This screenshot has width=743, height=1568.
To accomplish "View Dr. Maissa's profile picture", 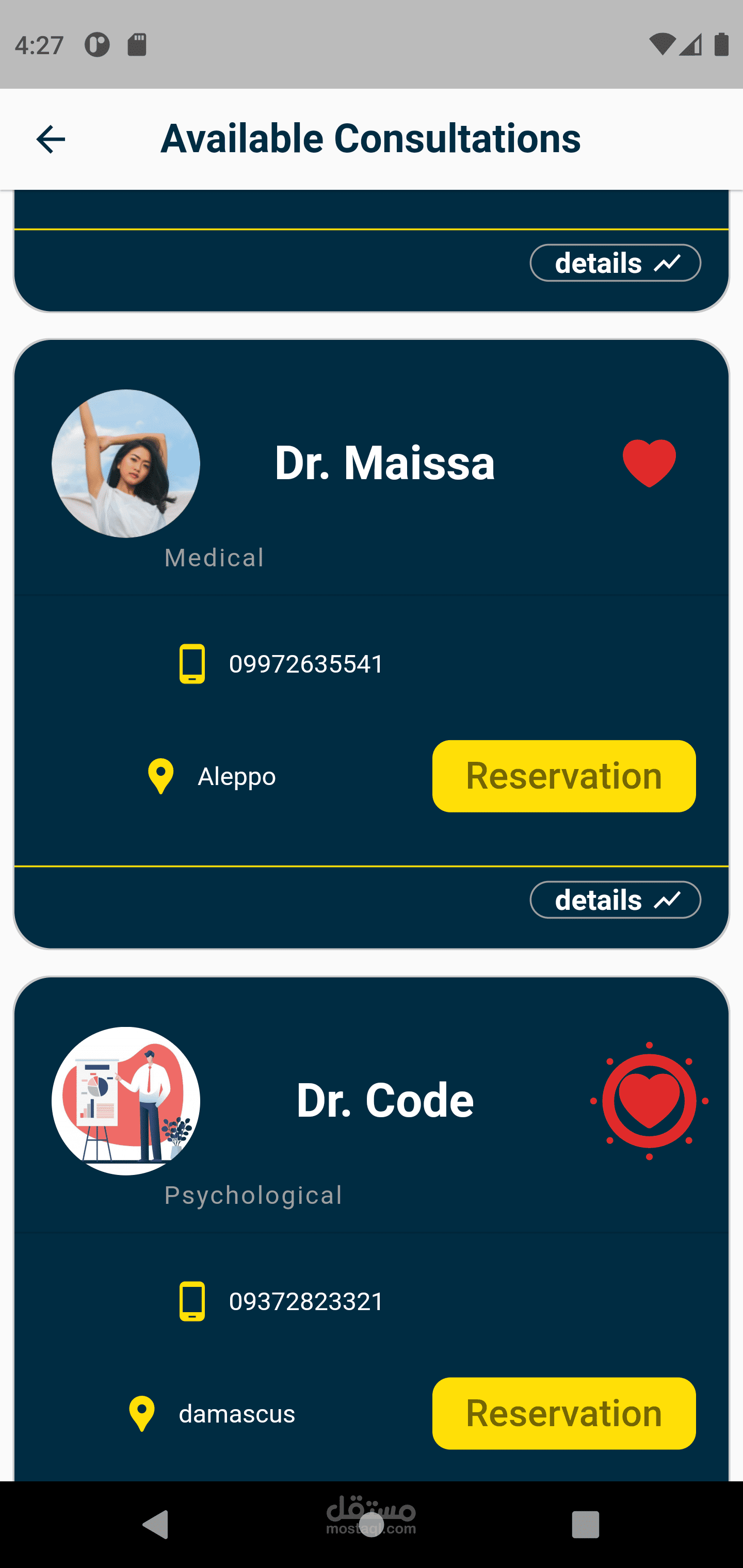I will click(x=126, y=464).
